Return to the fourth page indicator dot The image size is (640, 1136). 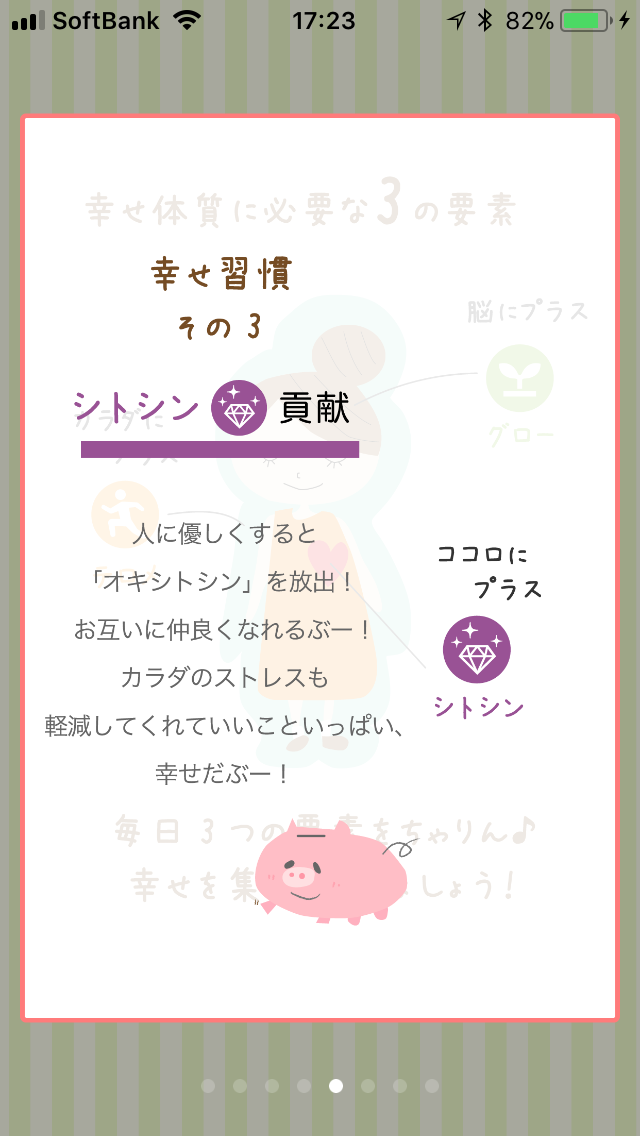point(304,1085)
